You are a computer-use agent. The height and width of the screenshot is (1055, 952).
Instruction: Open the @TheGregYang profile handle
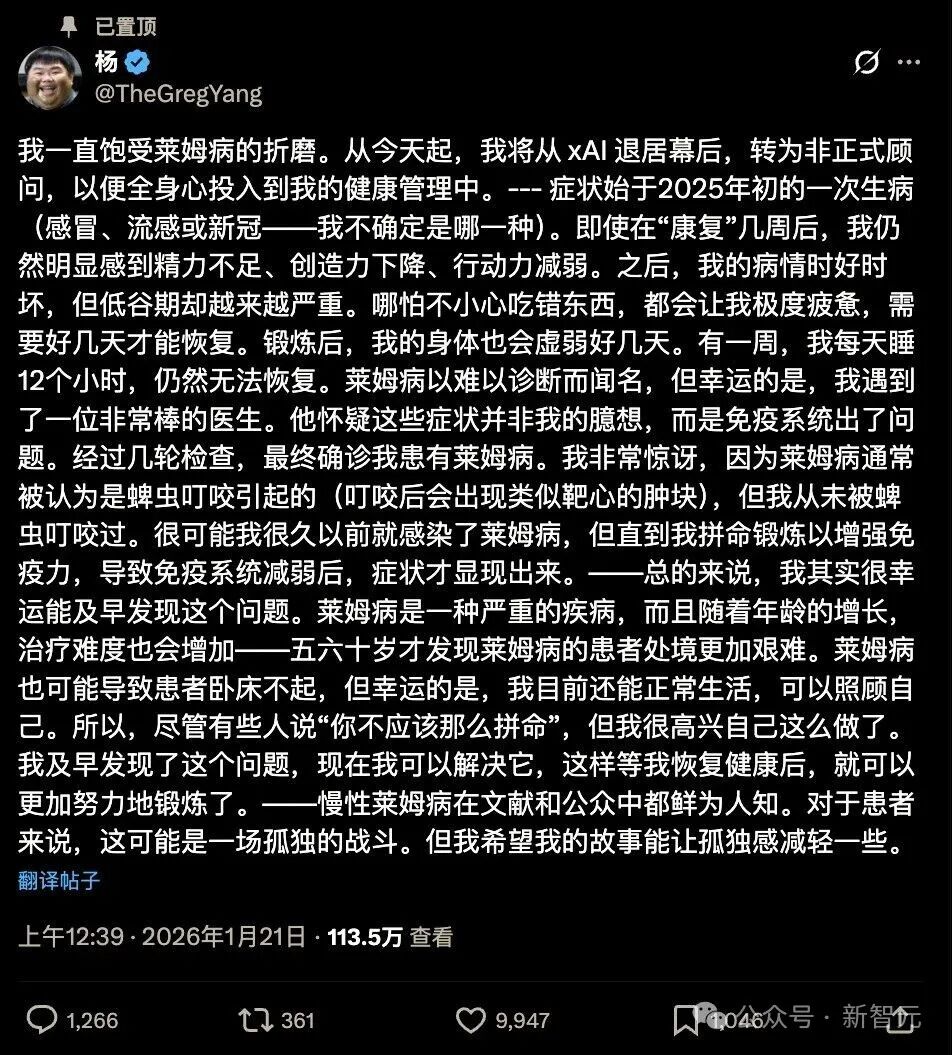click(179, 94)
